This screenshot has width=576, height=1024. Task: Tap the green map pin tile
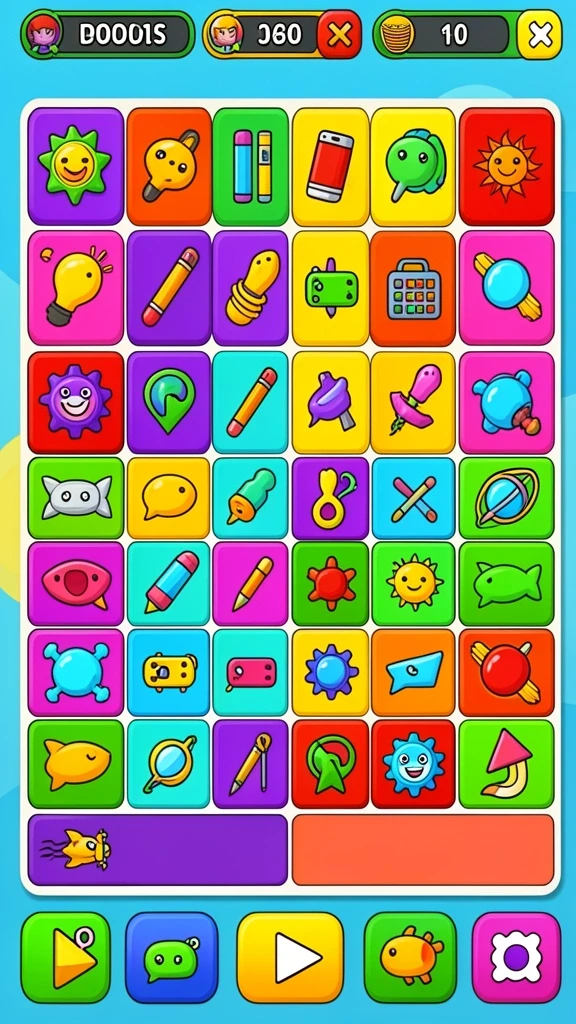(168, 402)
